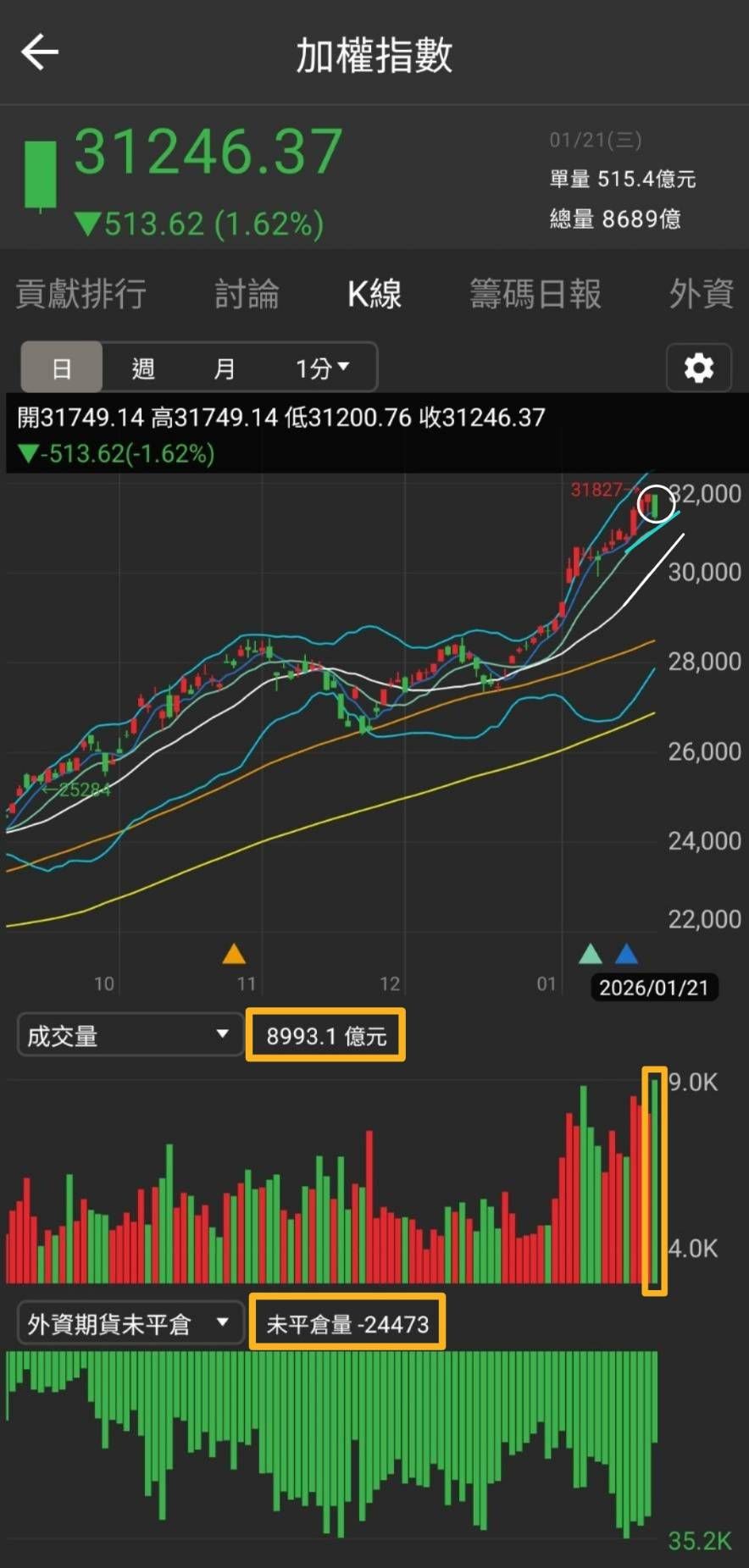Click the blue triangle marker near January
Viewport: 749px width, 1568px height.
click(625, 954)
